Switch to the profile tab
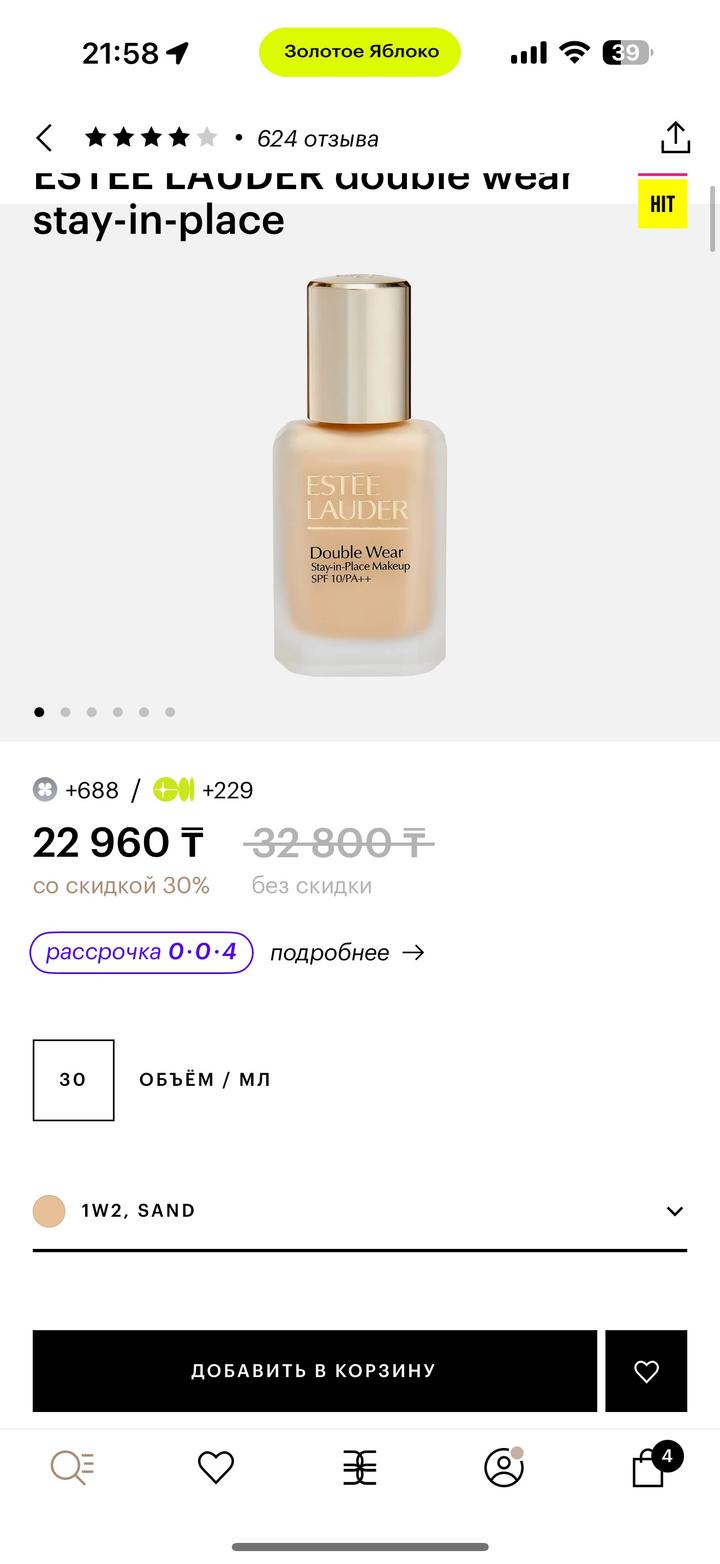The image size is (720, 1564). coord(504,1467)
